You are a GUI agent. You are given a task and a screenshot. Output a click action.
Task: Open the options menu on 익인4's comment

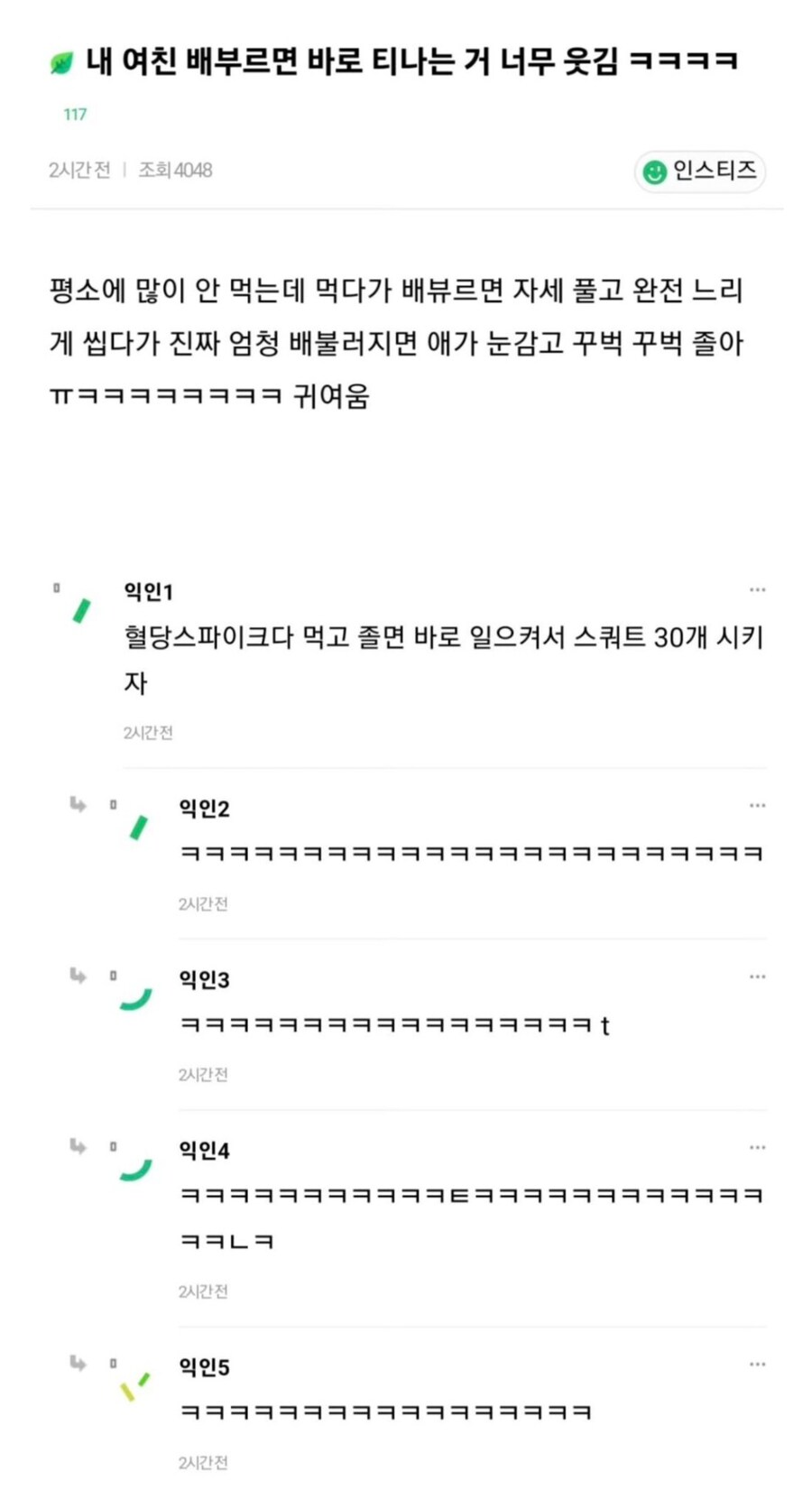pos(758,1146)
